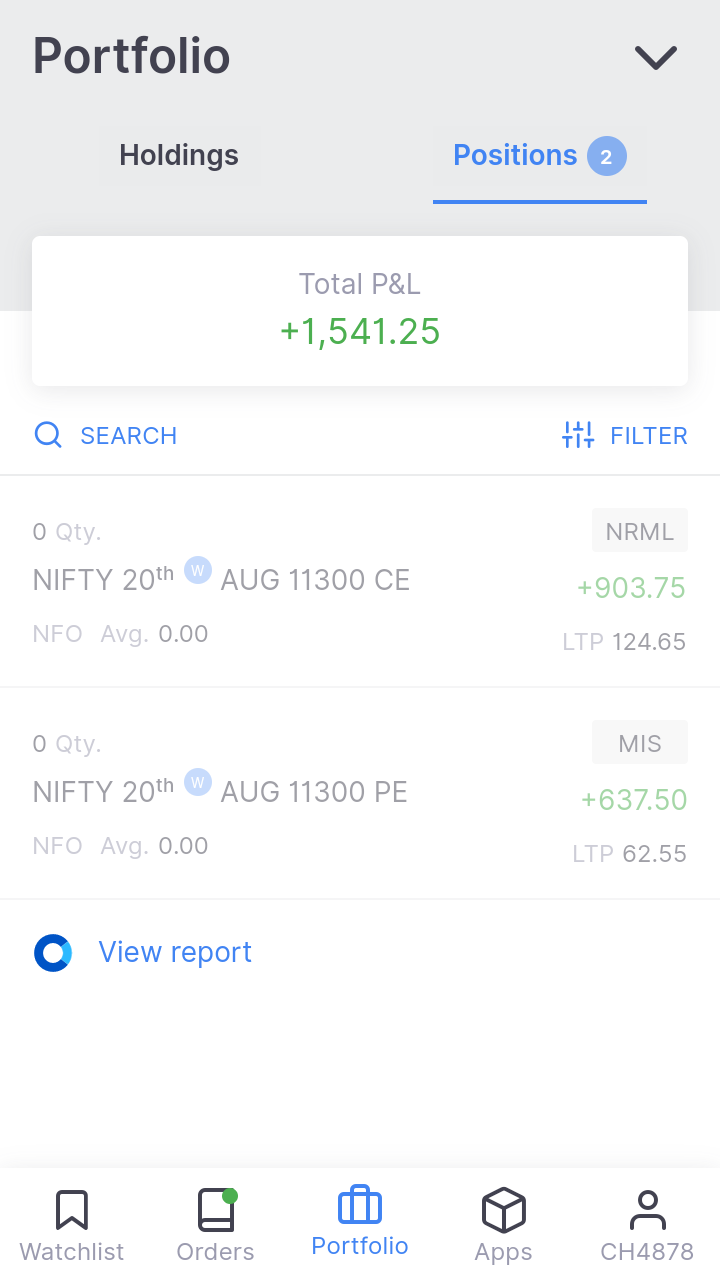Open the Orders tab
This screenshot has height=1280, width=720.
coord(216,1225)
